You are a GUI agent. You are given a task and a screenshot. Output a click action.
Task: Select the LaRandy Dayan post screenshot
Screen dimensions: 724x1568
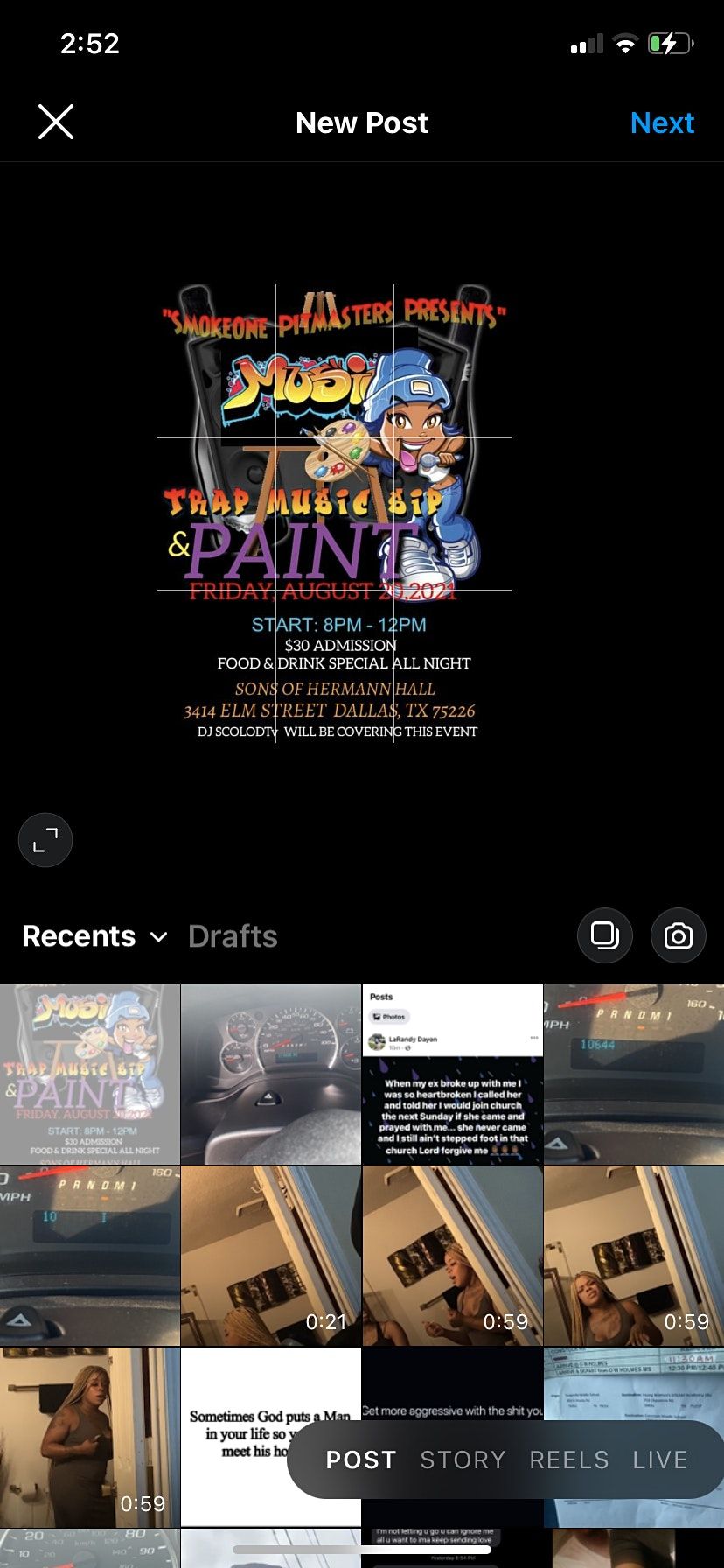tap(452, 1074)
